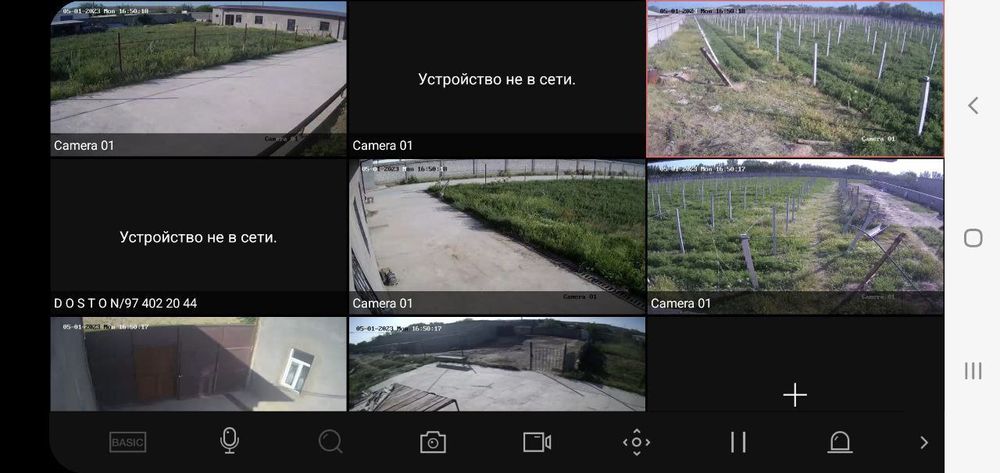Add a camera with plus tile
The width and height of the screenshot is (1000, 473).
pyautogui.click(x=795, y=395)
